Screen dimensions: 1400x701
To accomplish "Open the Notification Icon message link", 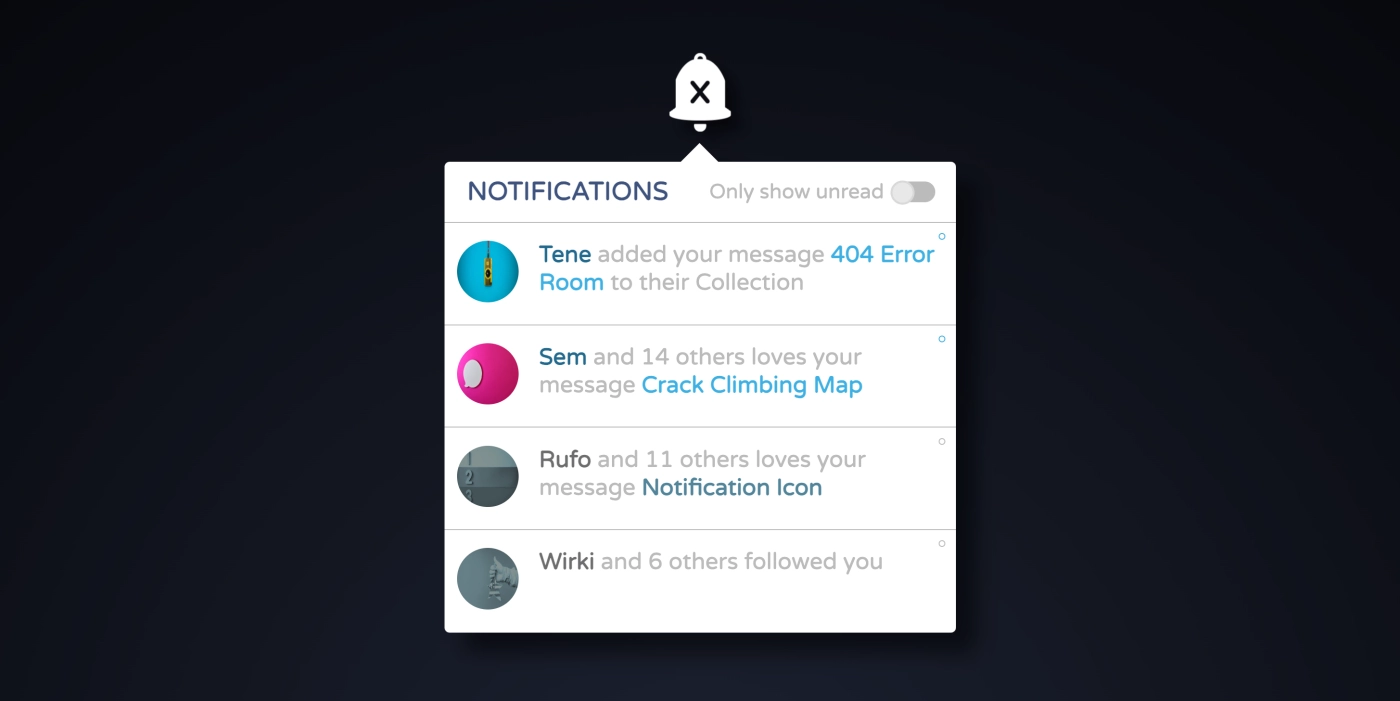I will click(732, 488).
